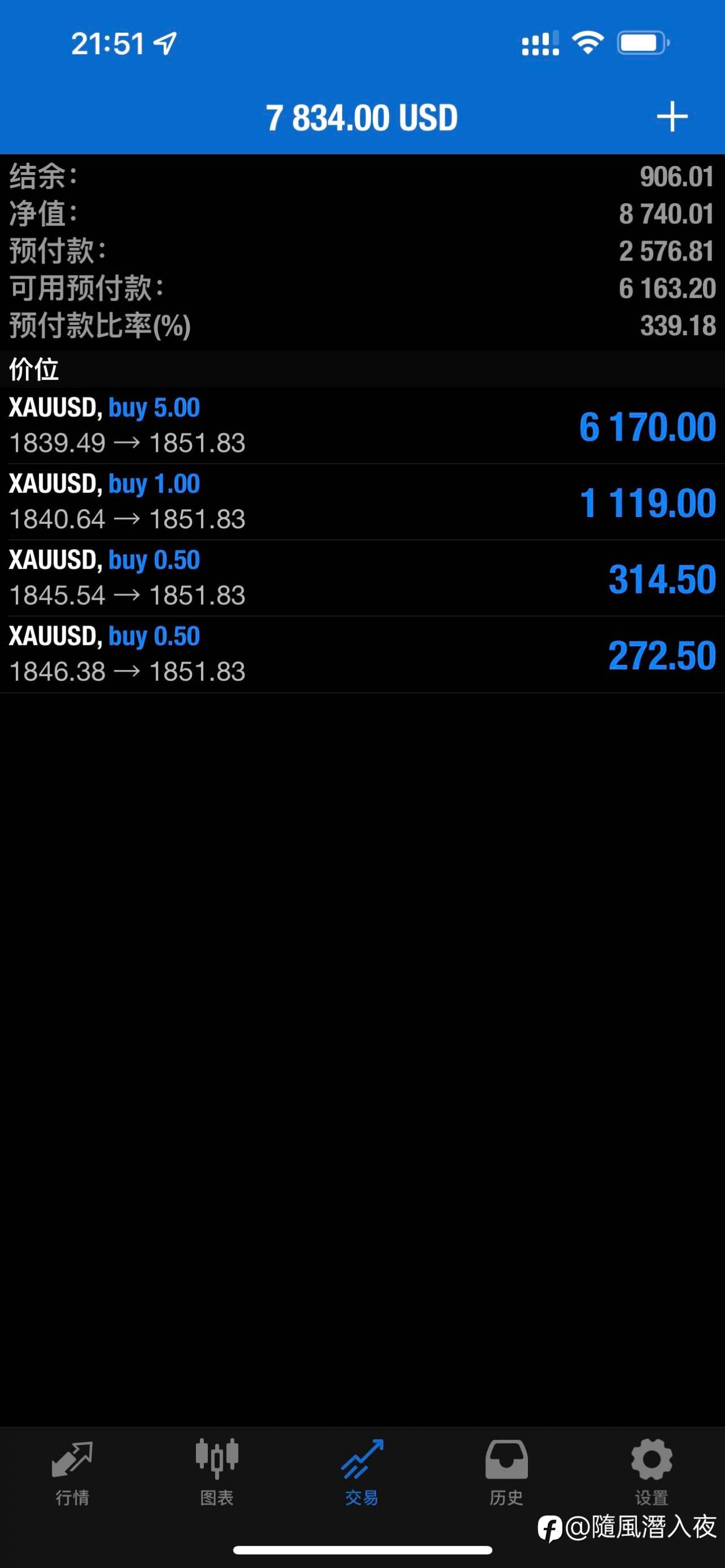Add a new order with plus icon
This screenshot has width=725, height=1568.
click(x=672, y=117)
